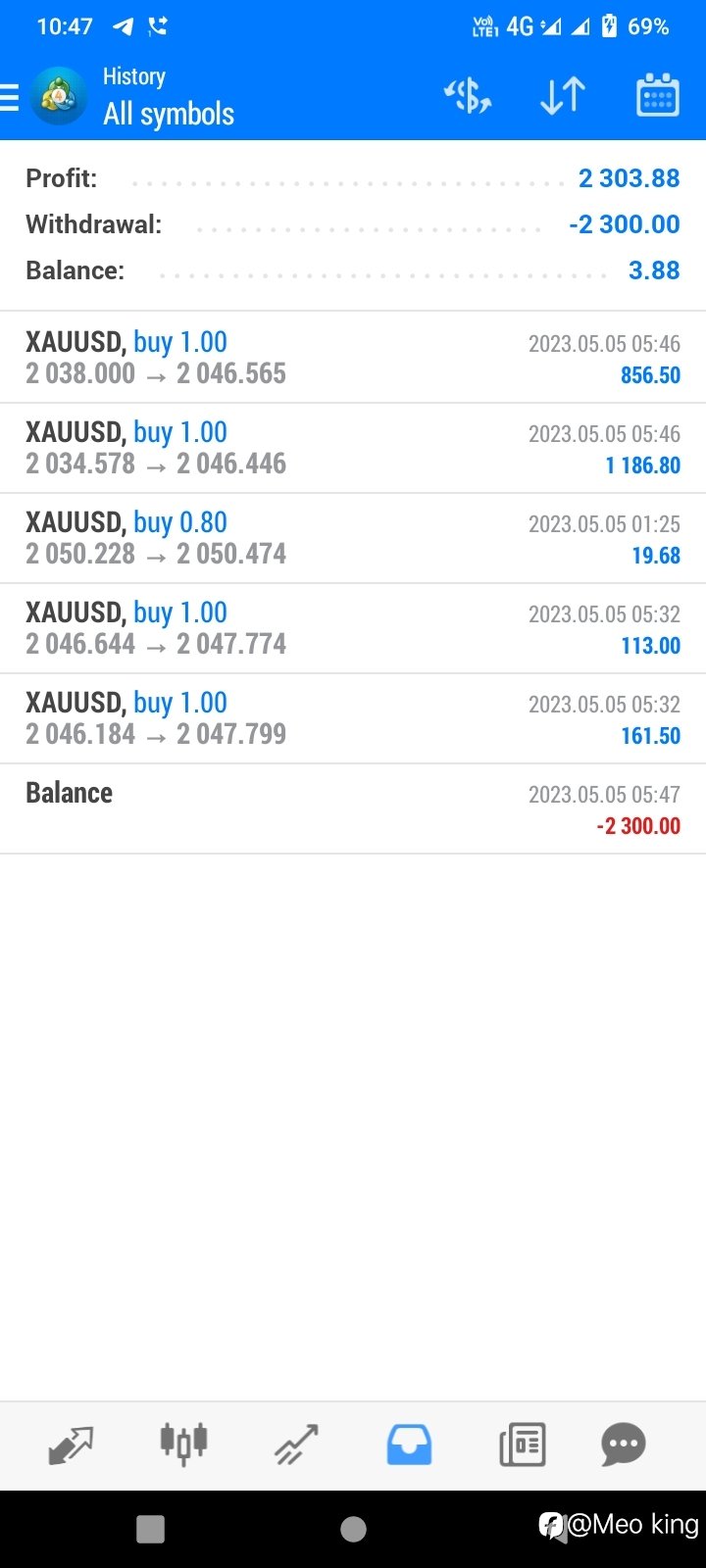
Task: Go to the Trade tab
Action: pos(296,1445)
